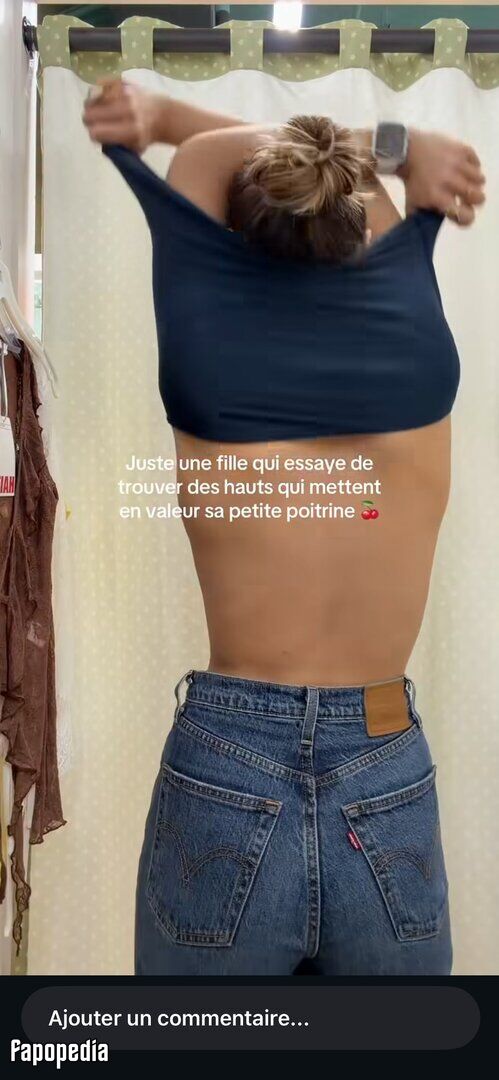Tap the 'Ajouter un commentaire...' comment field
This screenshot has width=499, height=1080.
click(250, 1018)
